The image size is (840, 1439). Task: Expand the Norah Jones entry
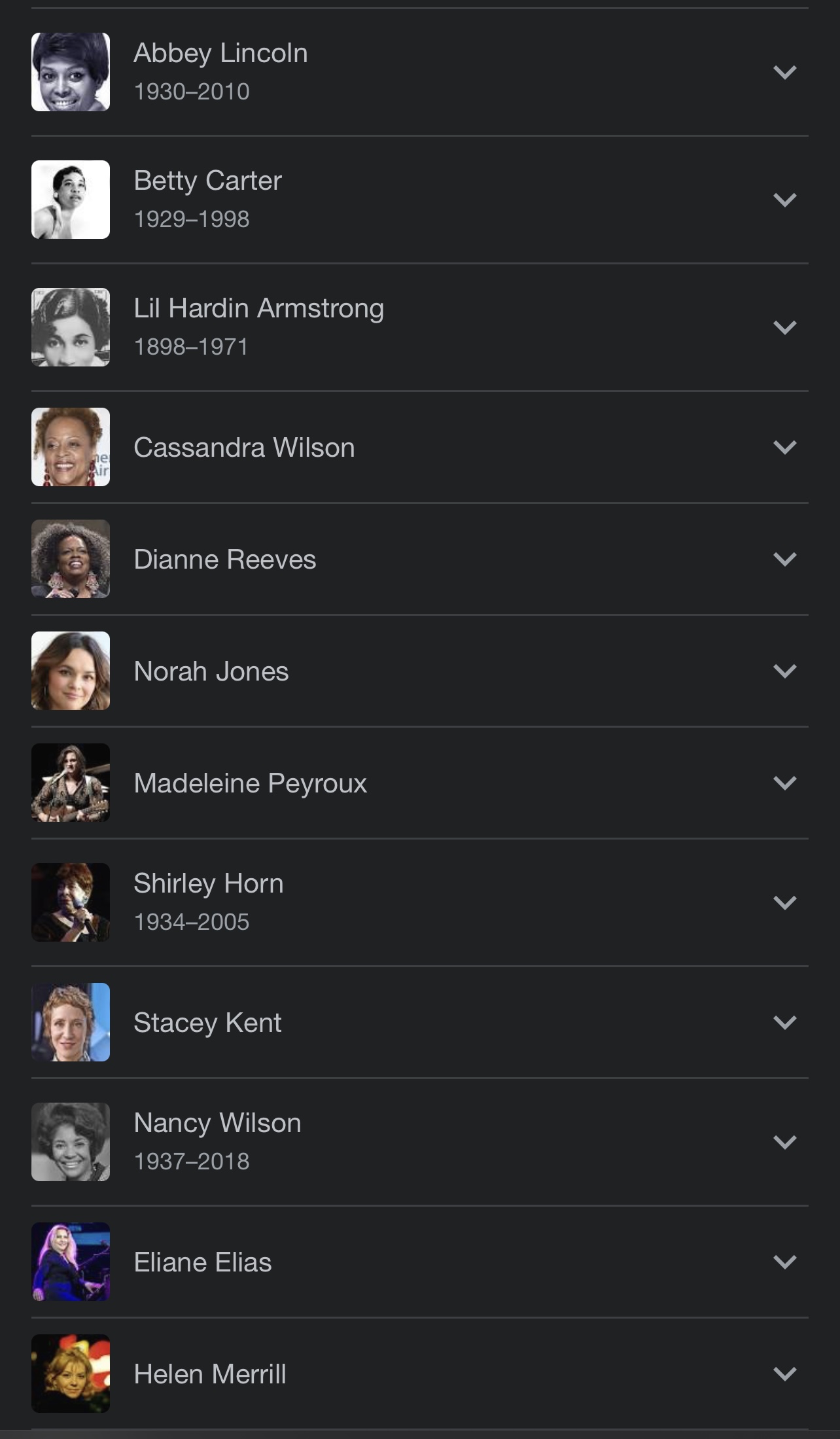[x=784, y=671]
